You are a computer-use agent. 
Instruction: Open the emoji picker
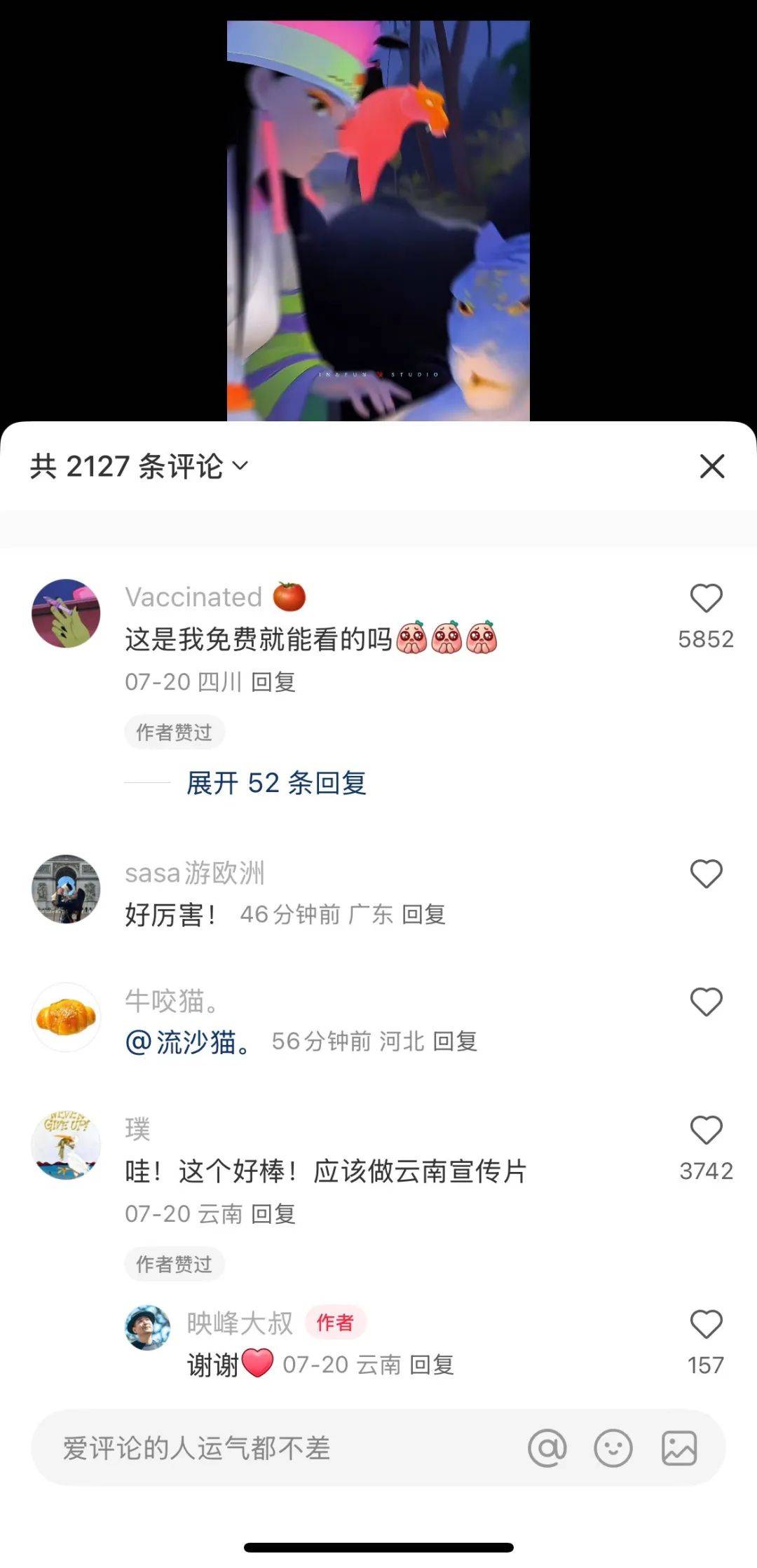(613, 1447)
